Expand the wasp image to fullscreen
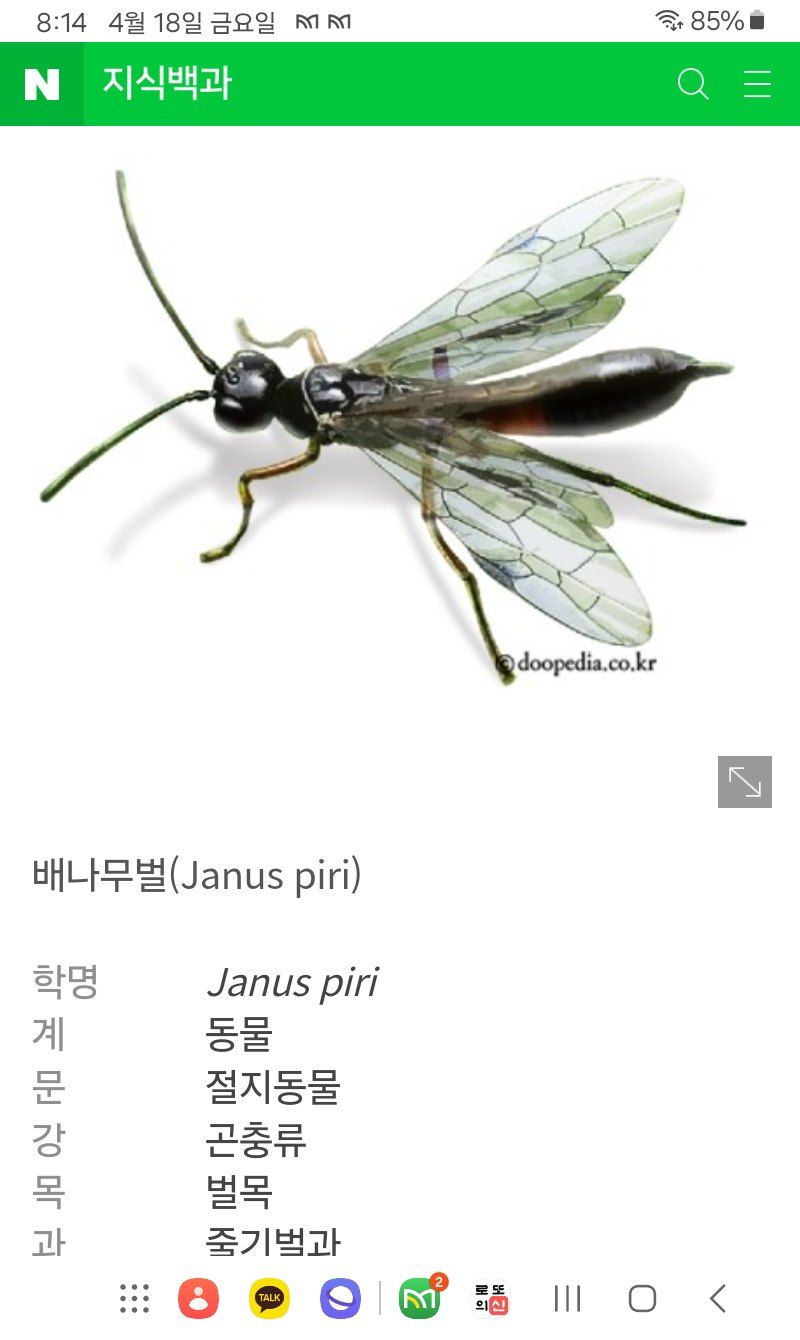Screen dimensions: 800x1340 (745, 781)
